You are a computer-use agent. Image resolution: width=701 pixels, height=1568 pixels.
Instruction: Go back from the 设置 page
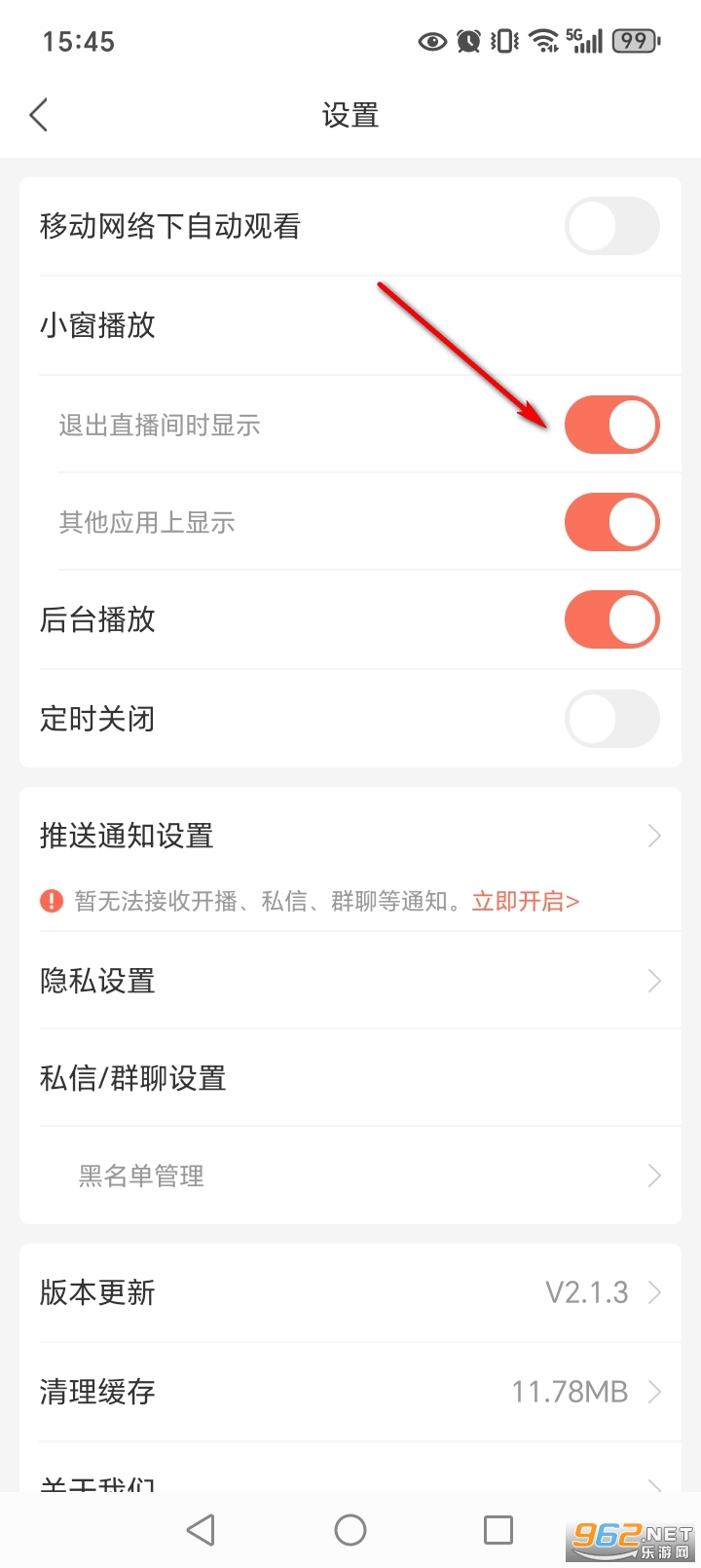(39, 115)
